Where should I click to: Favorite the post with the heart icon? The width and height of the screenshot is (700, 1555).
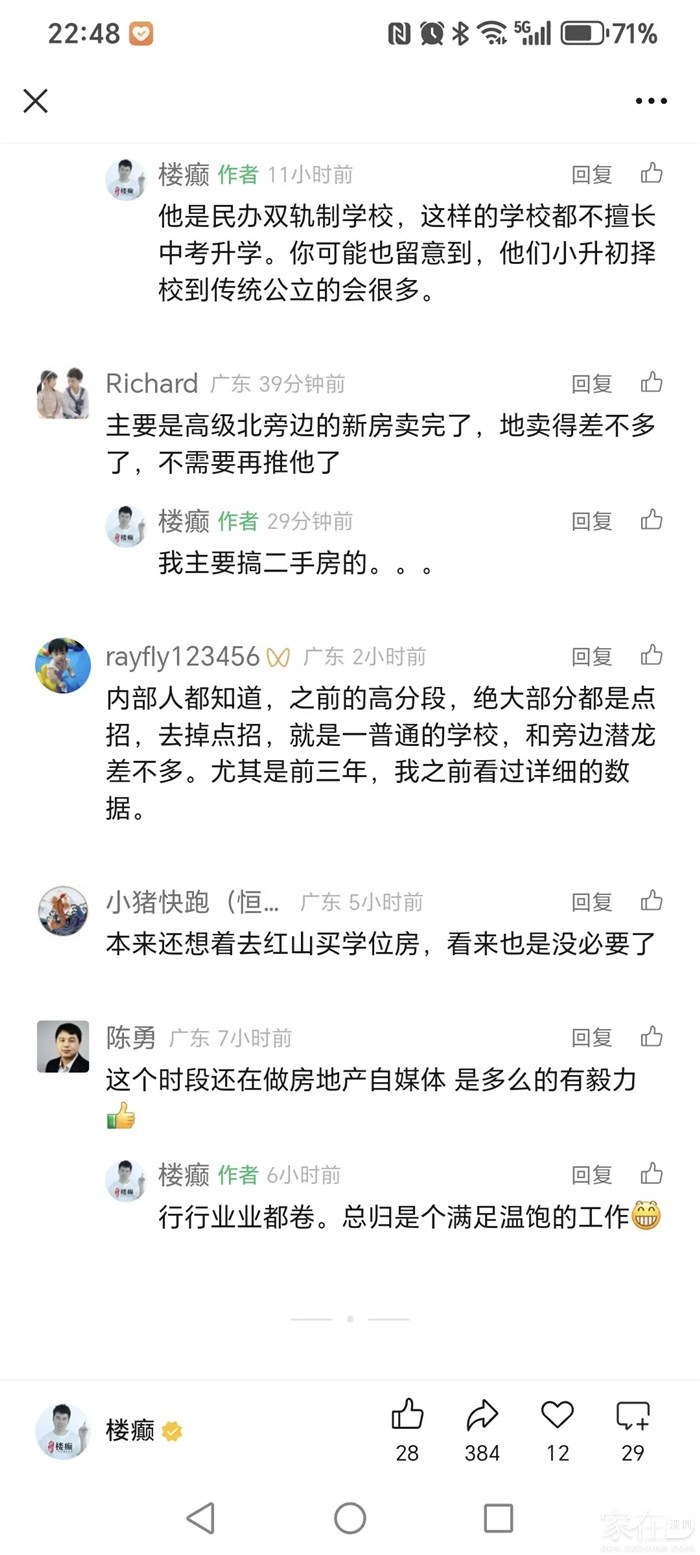click(557, 1416)
